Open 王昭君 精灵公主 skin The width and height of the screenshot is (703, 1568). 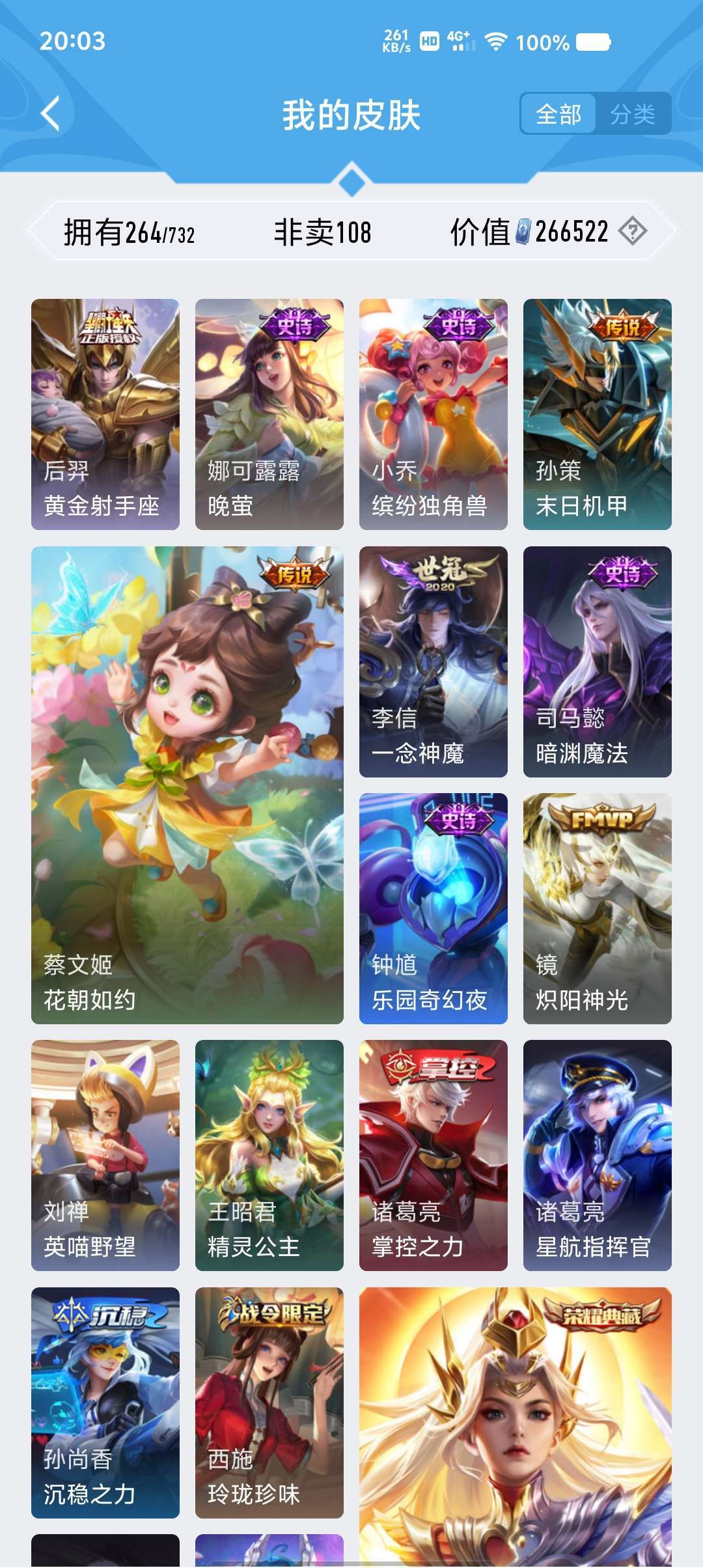(x=269, y=1155)
